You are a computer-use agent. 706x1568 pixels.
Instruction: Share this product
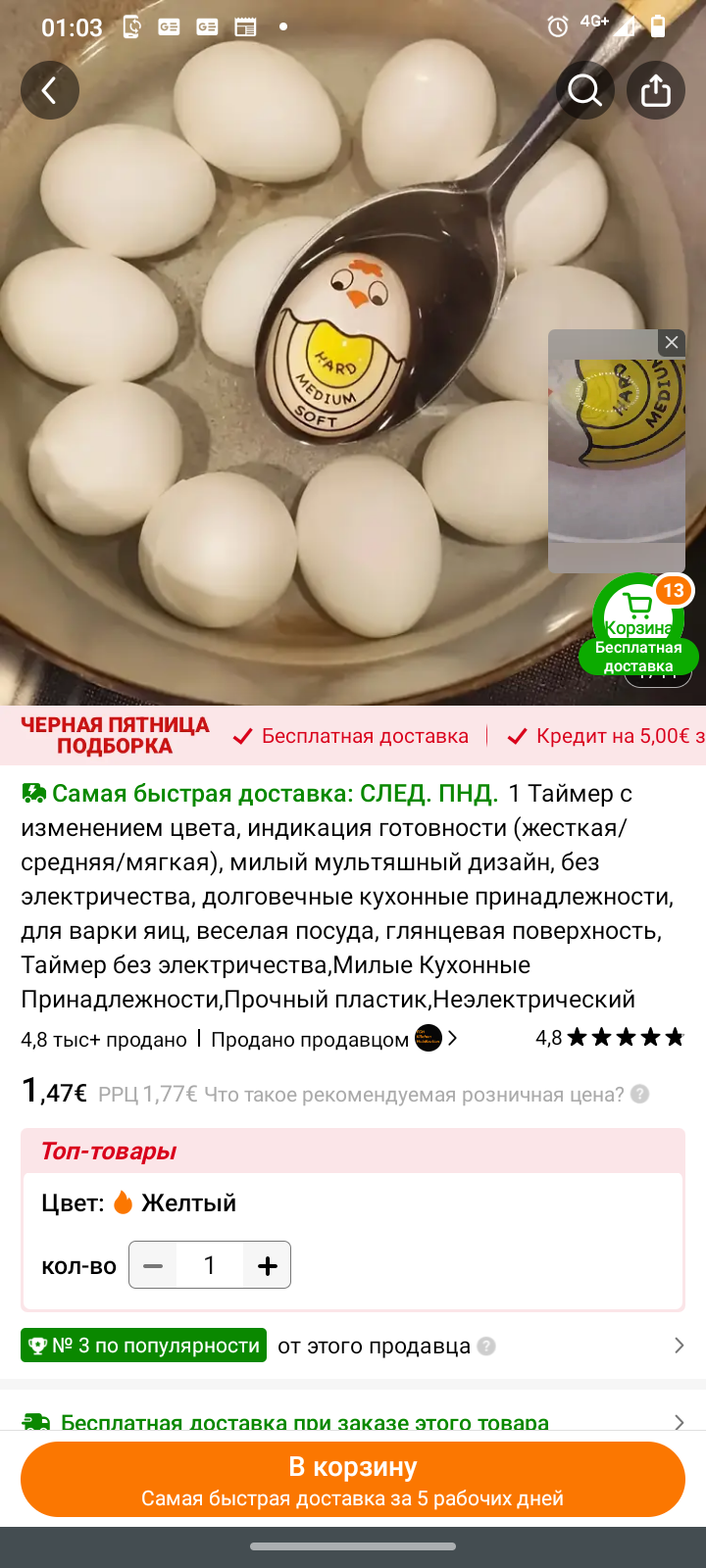tap(655, 90)
